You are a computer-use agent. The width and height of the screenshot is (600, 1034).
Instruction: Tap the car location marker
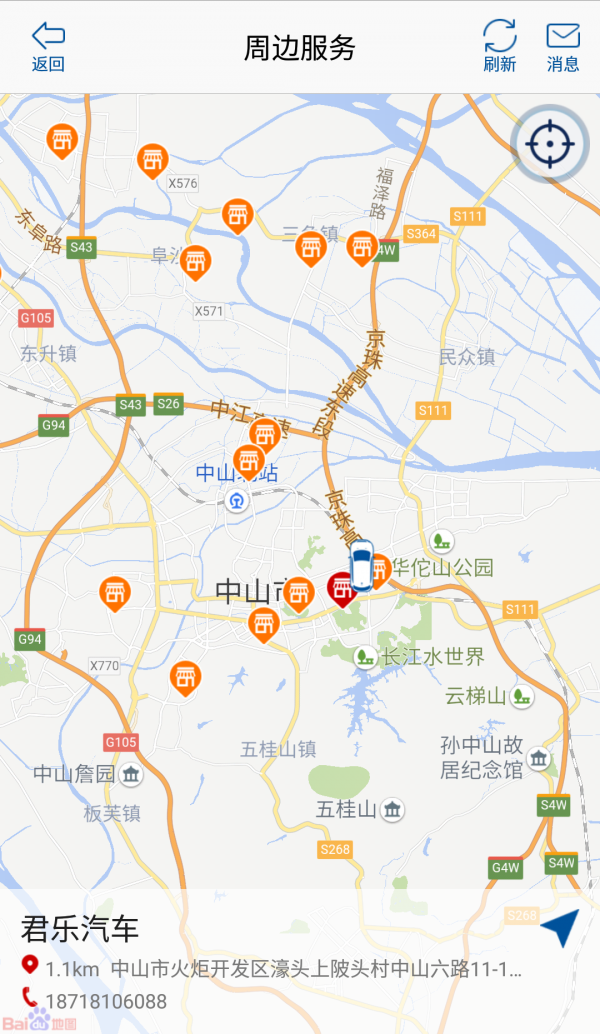coord(361,565)
